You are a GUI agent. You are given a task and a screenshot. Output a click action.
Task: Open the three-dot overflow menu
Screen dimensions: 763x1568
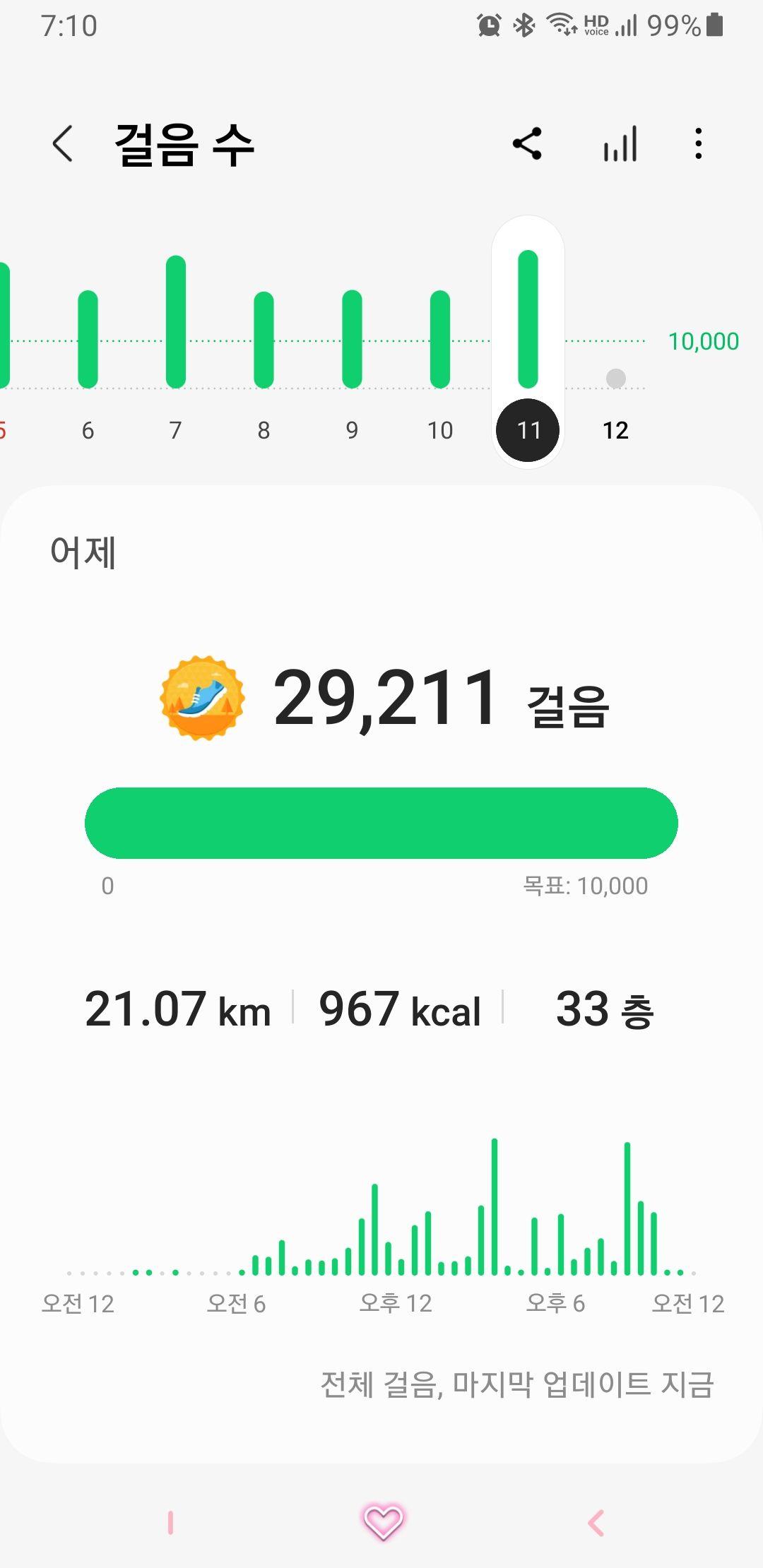click(699, 143)
